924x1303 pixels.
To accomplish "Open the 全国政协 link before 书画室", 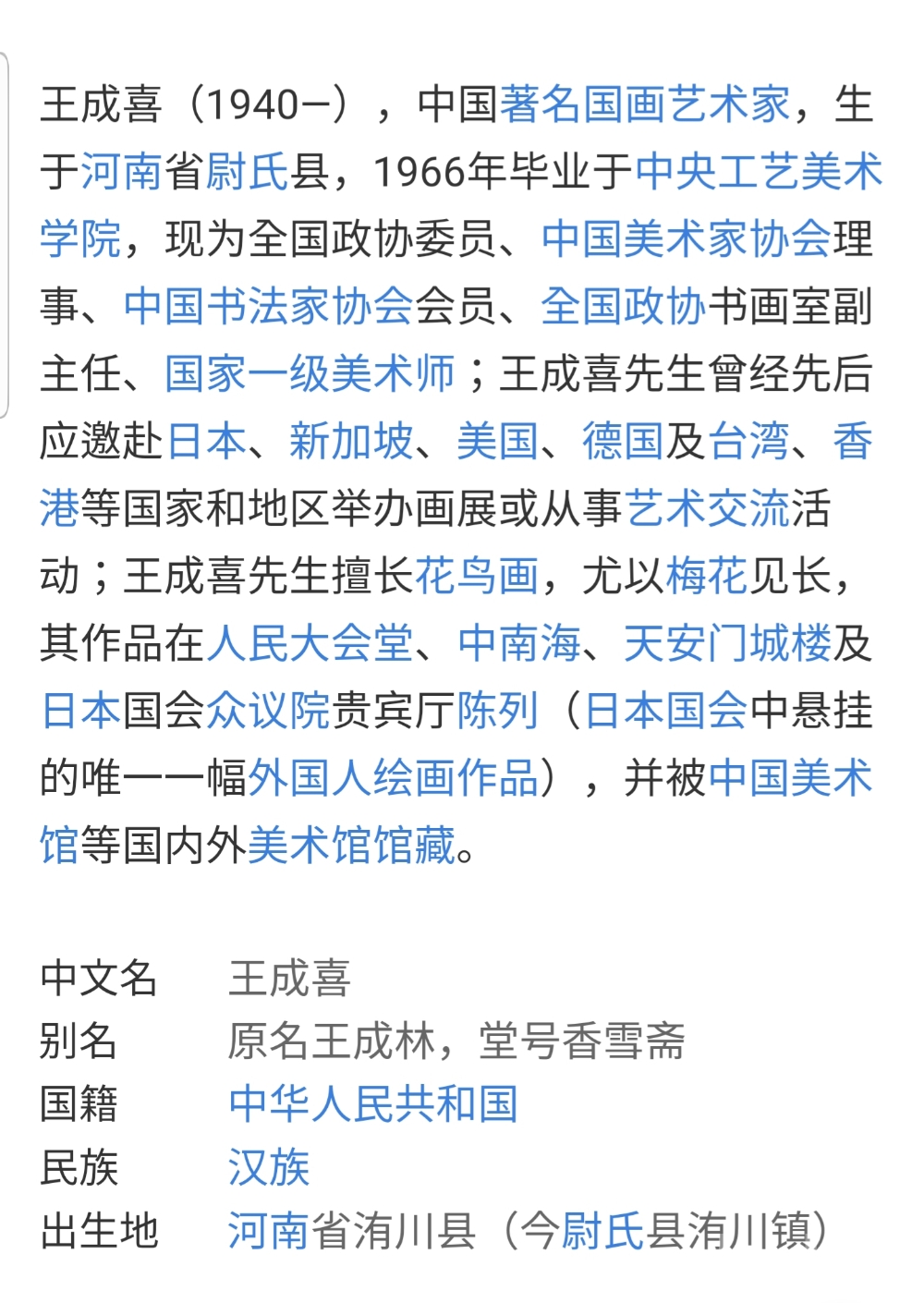I will 623,307.
